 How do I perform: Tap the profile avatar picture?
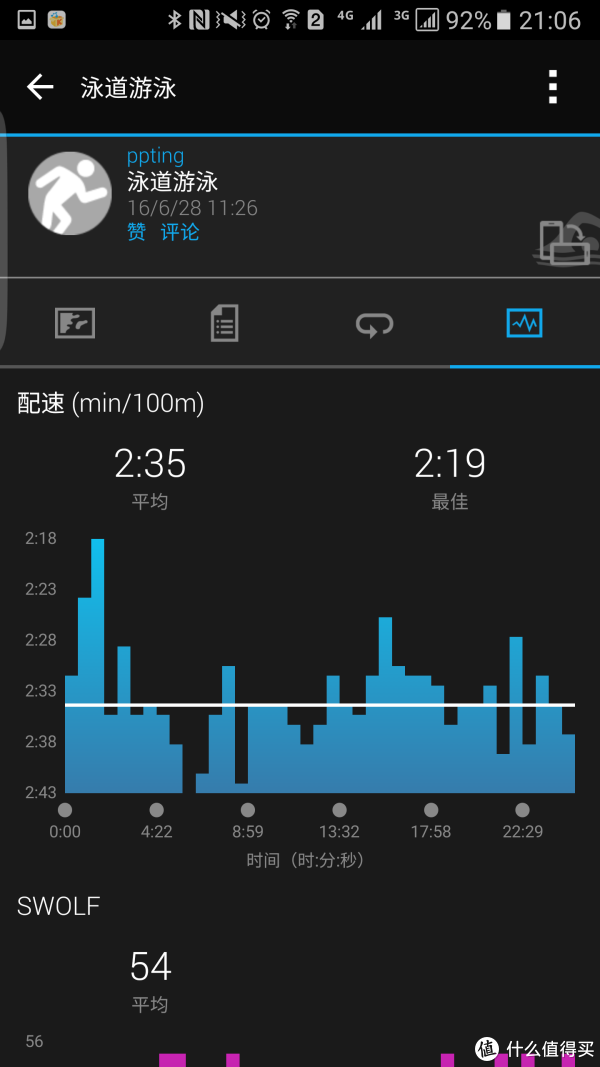[69, 193]
